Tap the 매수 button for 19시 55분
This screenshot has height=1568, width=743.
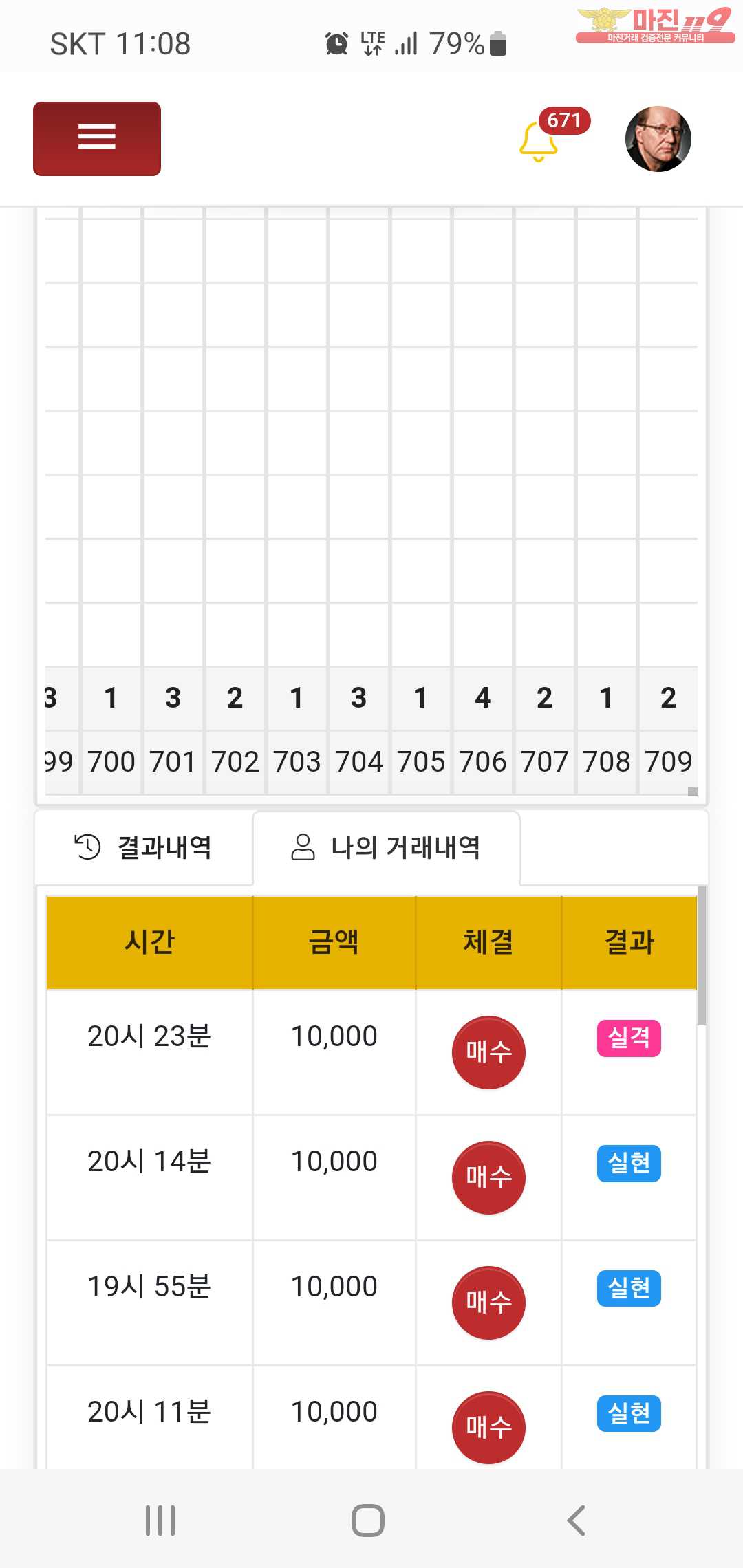point(488,1303)
